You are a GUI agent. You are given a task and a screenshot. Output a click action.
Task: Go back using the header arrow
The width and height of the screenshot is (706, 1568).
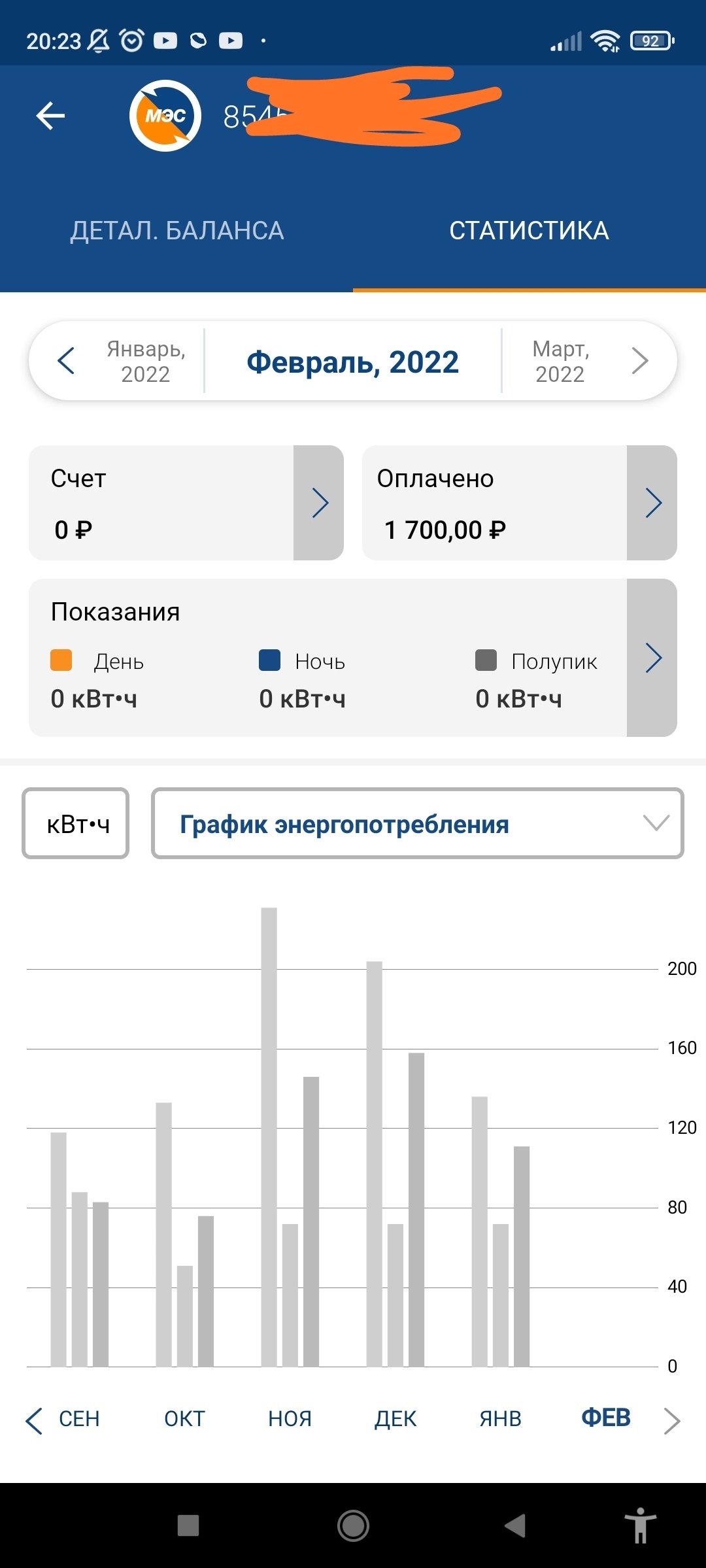coord(50,116)
